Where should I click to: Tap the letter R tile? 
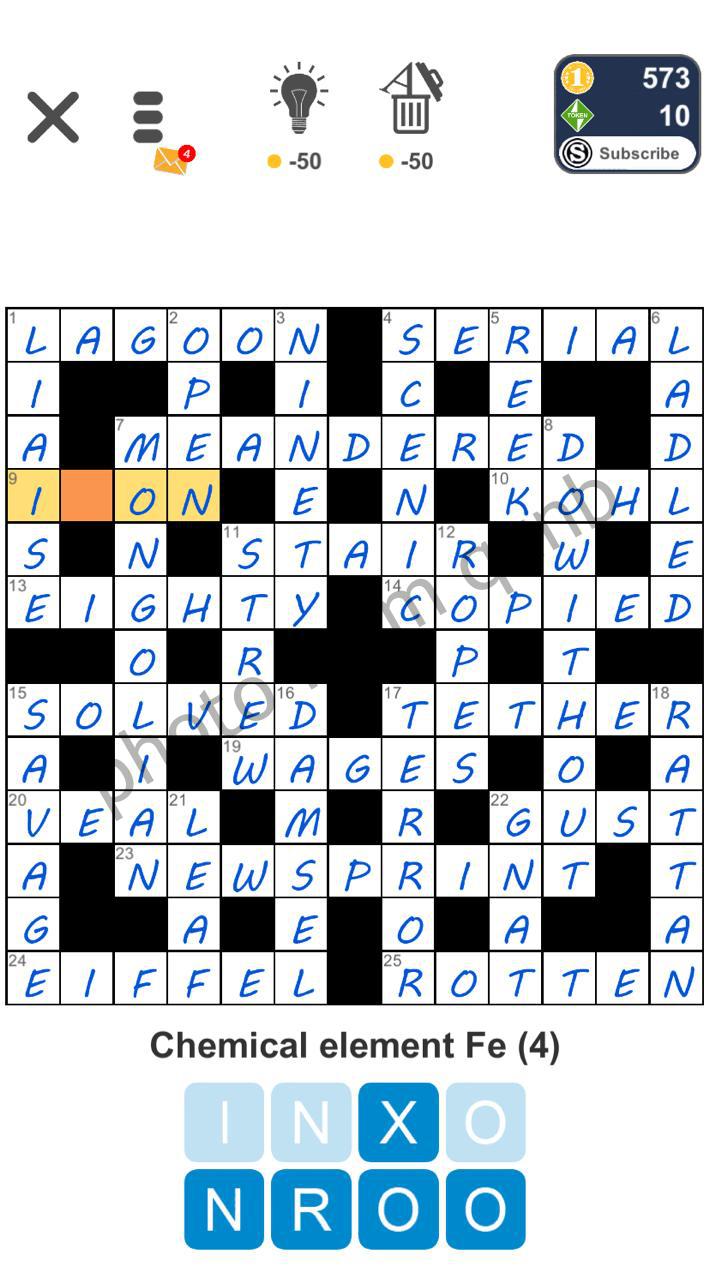[x=311, y=1209]
